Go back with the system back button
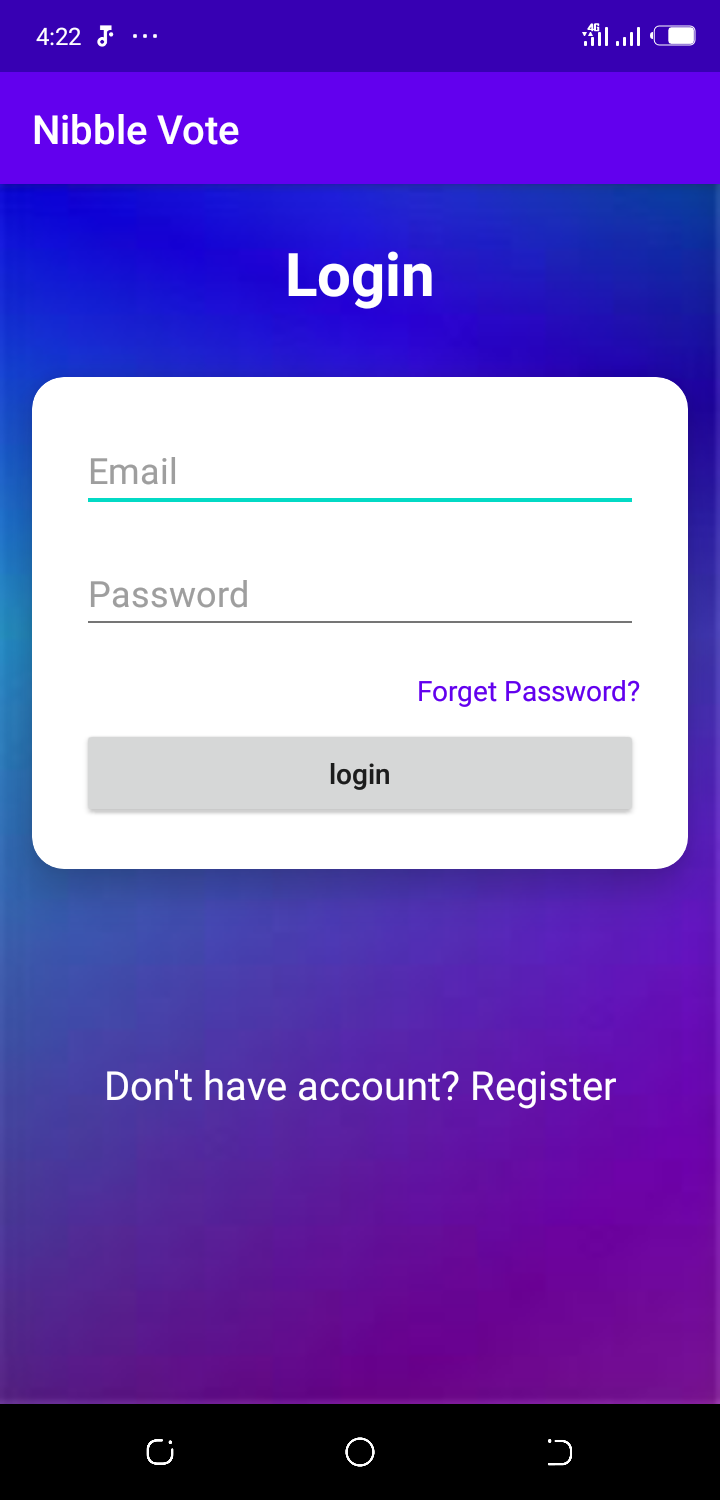This screenshot has width=720, height=1500. coord(560,1452)
